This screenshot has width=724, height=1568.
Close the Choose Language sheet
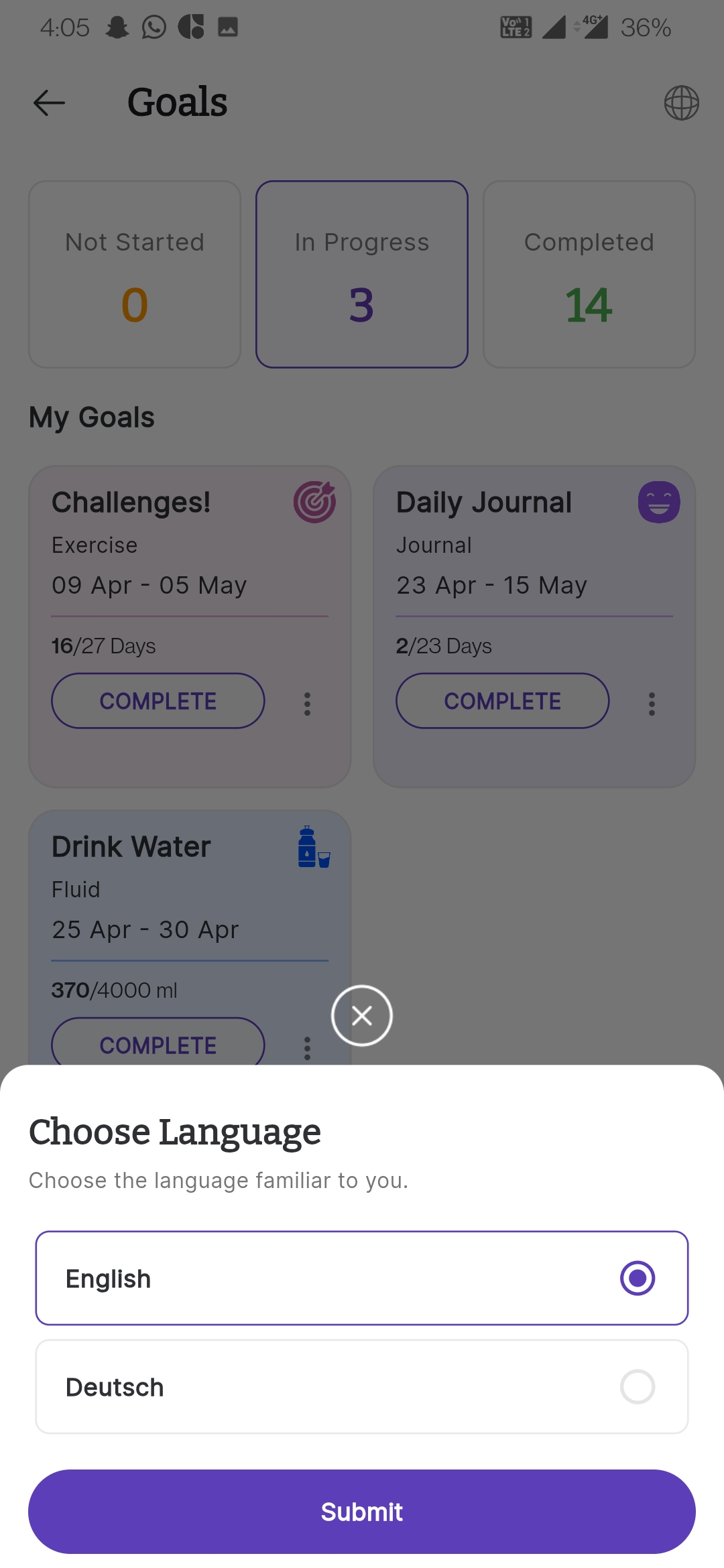point(362,1016)
